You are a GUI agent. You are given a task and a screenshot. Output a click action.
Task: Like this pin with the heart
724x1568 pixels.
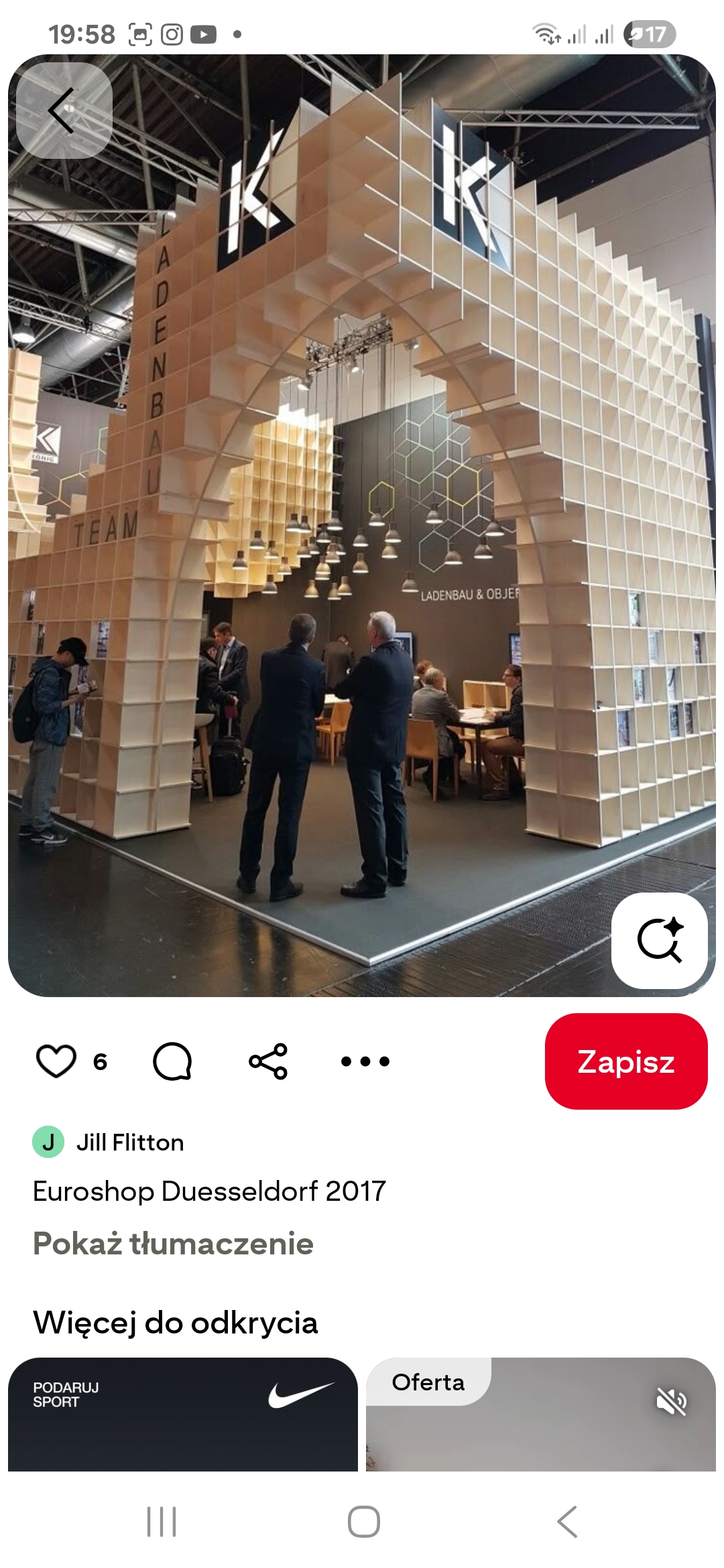pyautogui.click(x=56, y=1061)
